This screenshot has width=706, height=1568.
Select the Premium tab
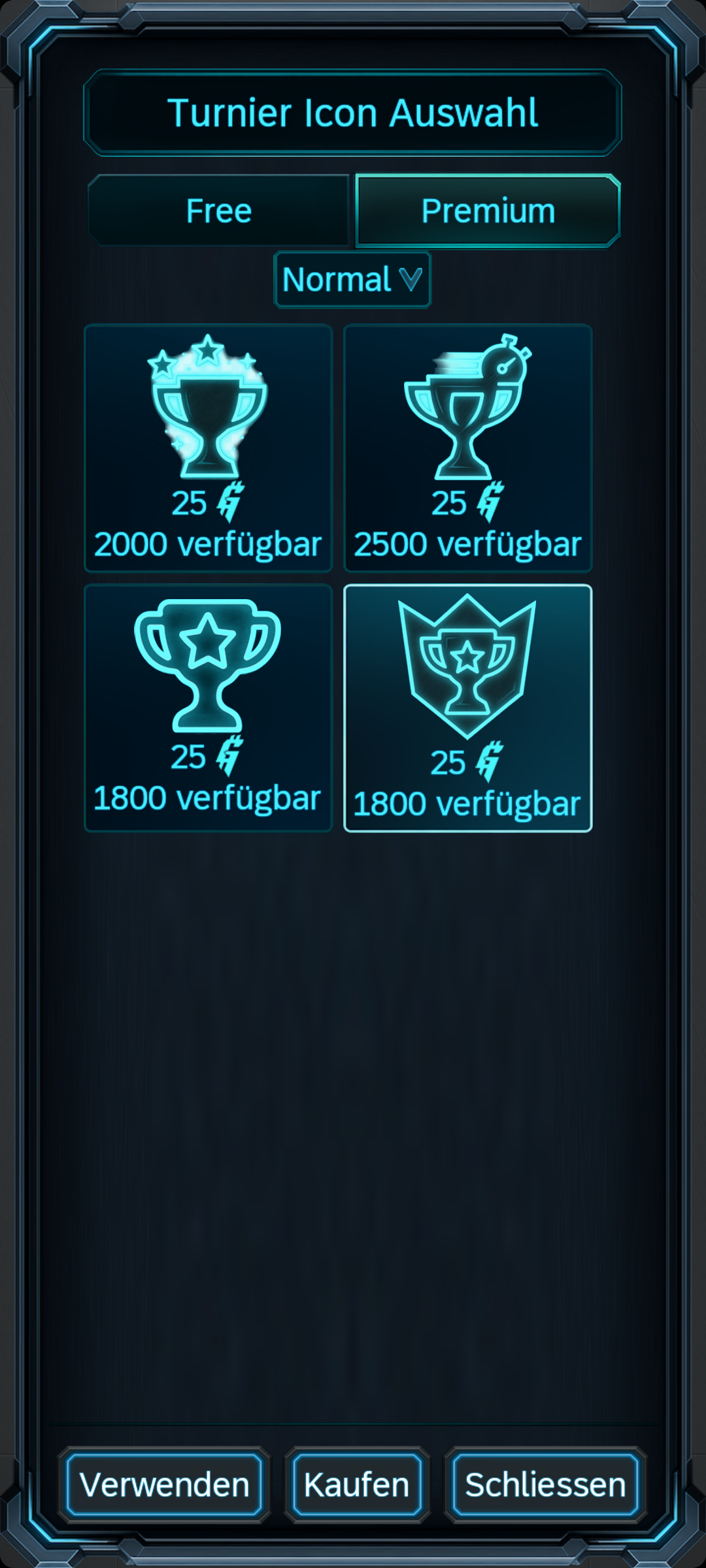[x=488, y=210]
